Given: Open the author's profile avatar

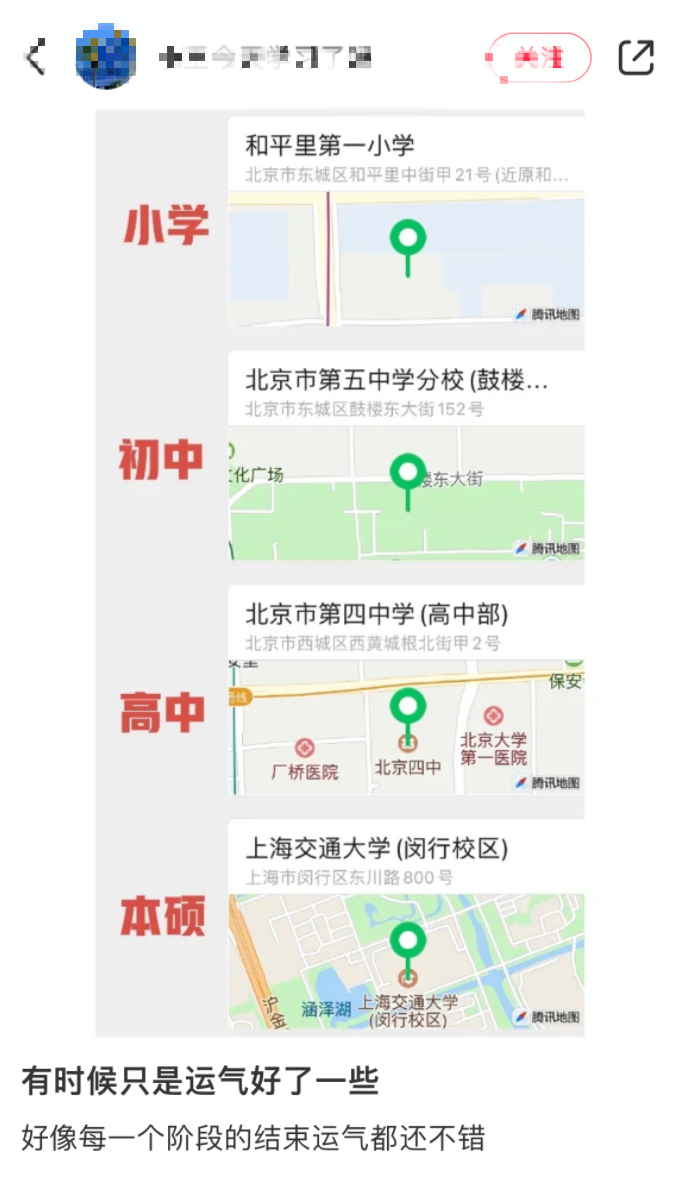Looking at the screenshot, I should pos(106,57).
